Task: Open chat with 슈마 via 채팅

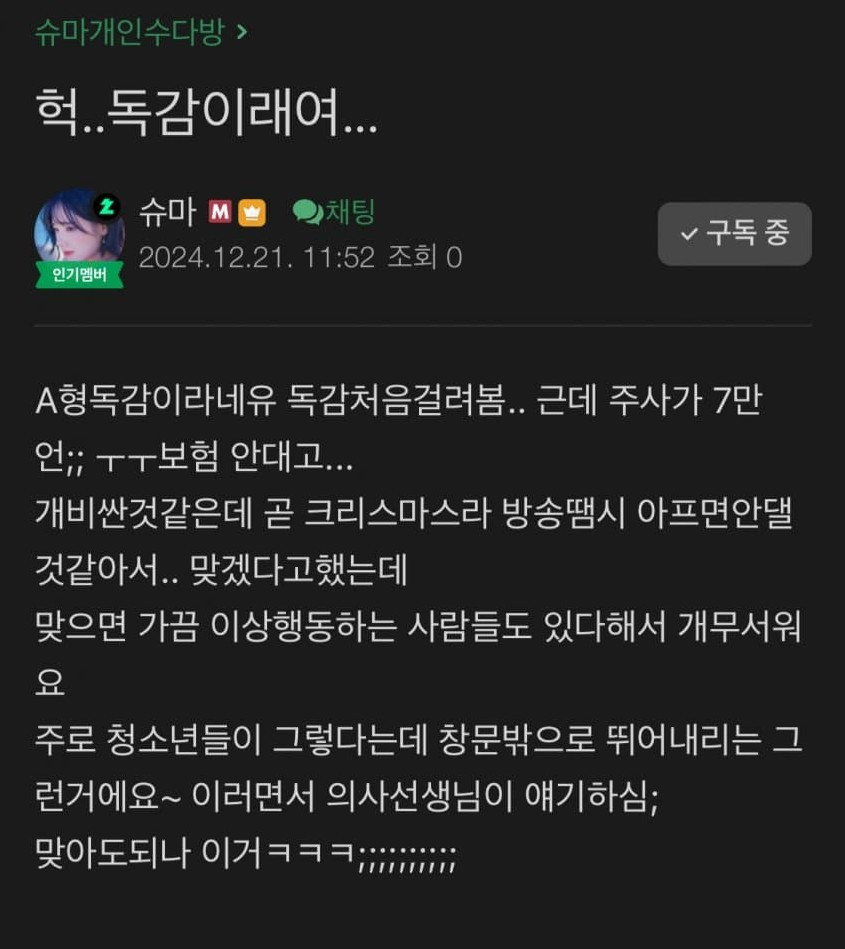Action: click(x=334, y=212)
